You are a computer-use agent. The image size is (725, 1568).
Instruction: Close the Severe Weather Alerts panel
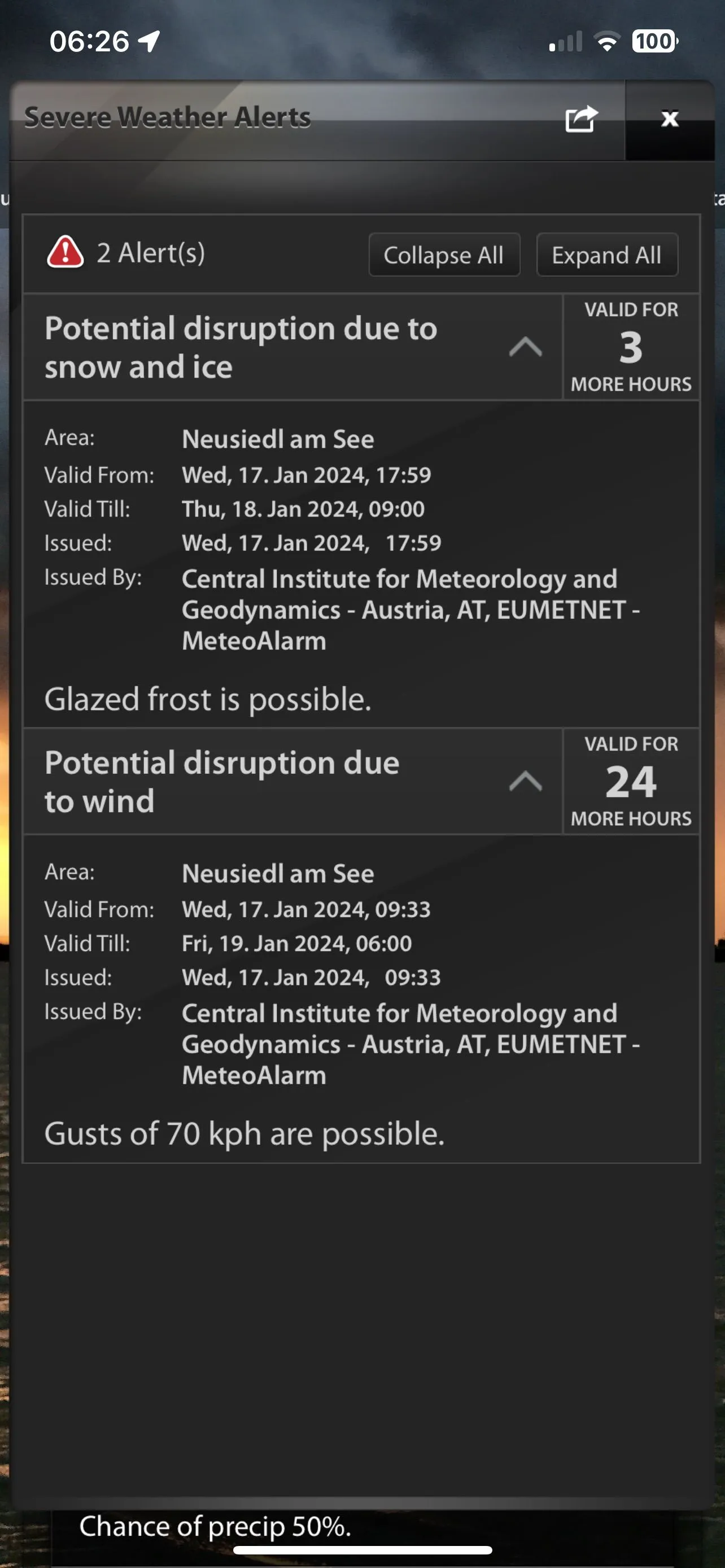[x=670, y=119]
